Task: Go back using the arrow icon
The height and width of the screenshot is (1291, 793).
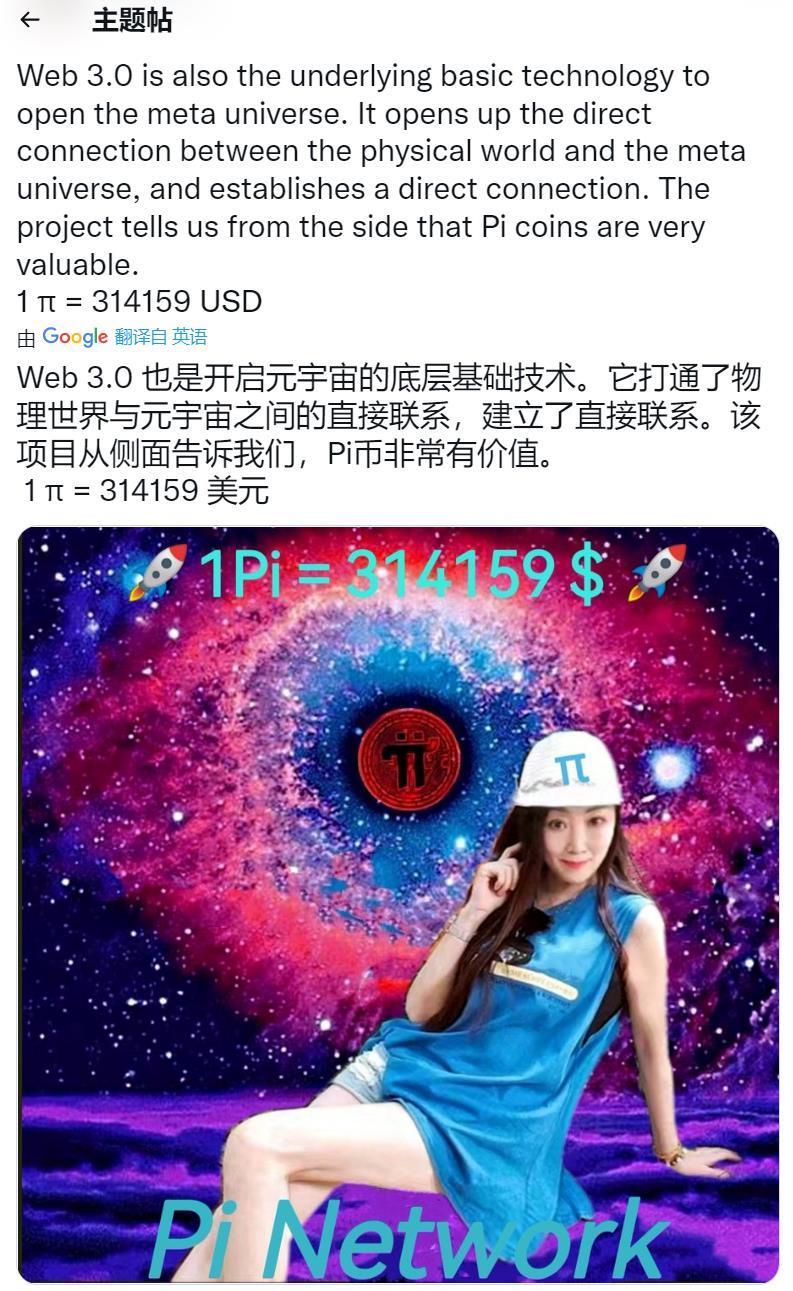Action: tap(30, 20)
